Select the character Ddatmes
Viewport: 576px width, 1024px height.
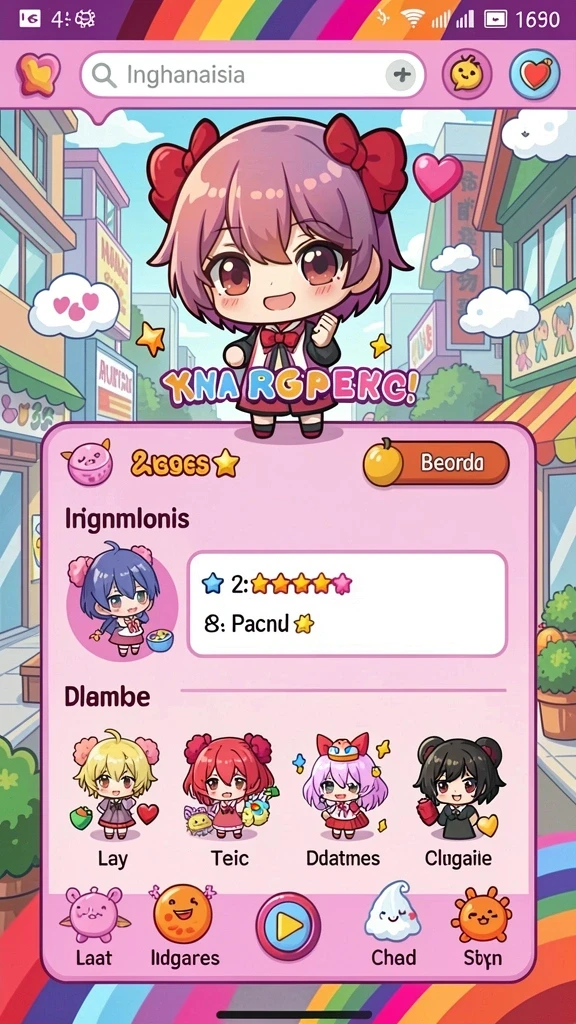point(343,799)
